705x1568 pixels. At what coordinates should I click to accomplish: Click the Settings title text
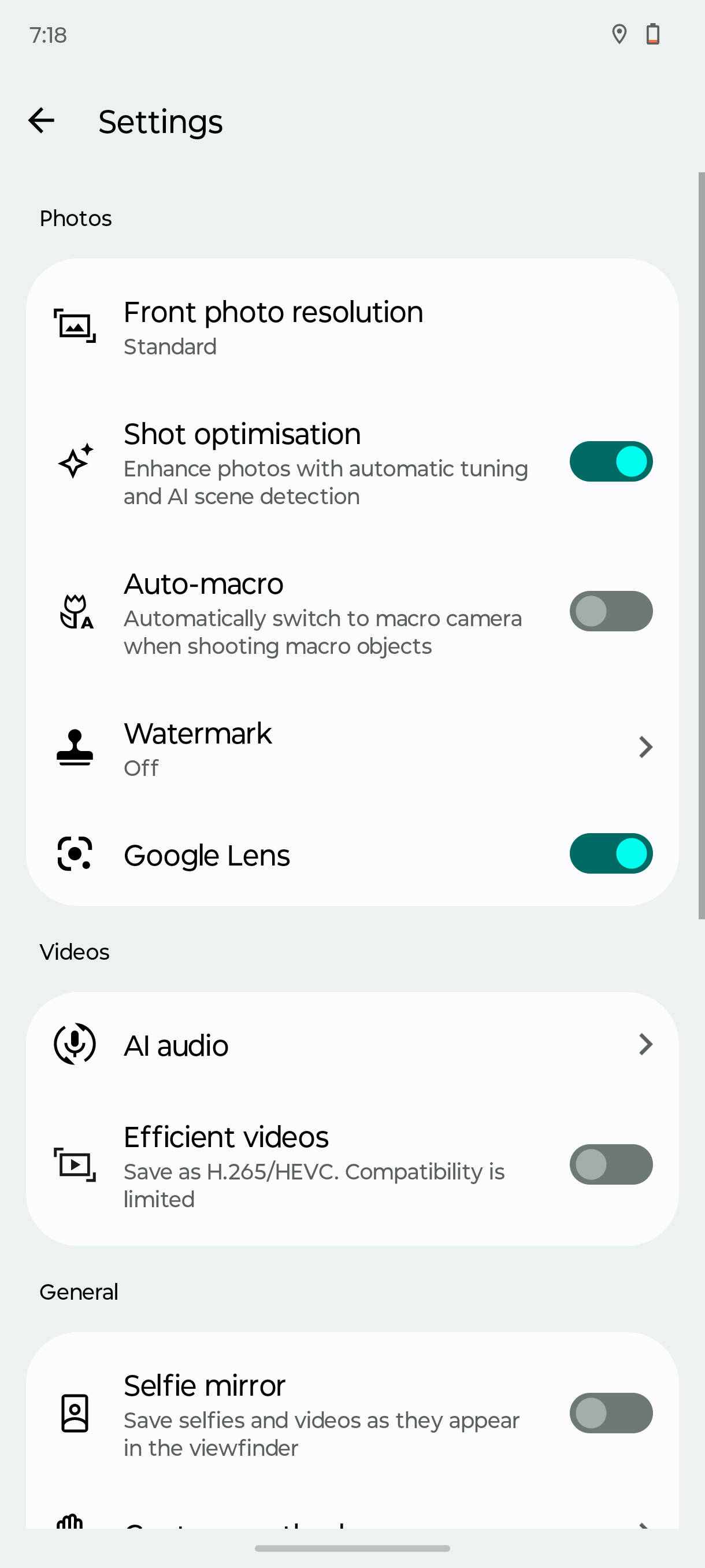coord(160,121)
